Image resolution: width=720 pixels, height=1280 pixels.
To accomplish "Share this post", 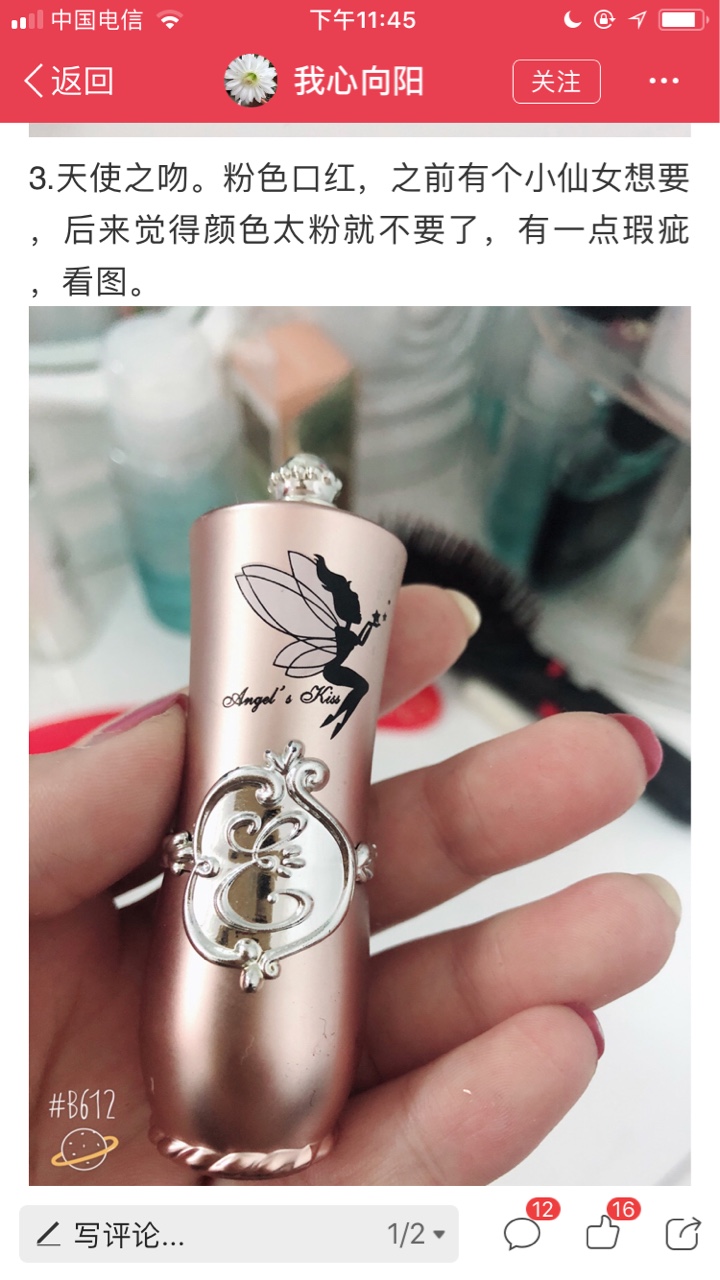I will 685,1234.
